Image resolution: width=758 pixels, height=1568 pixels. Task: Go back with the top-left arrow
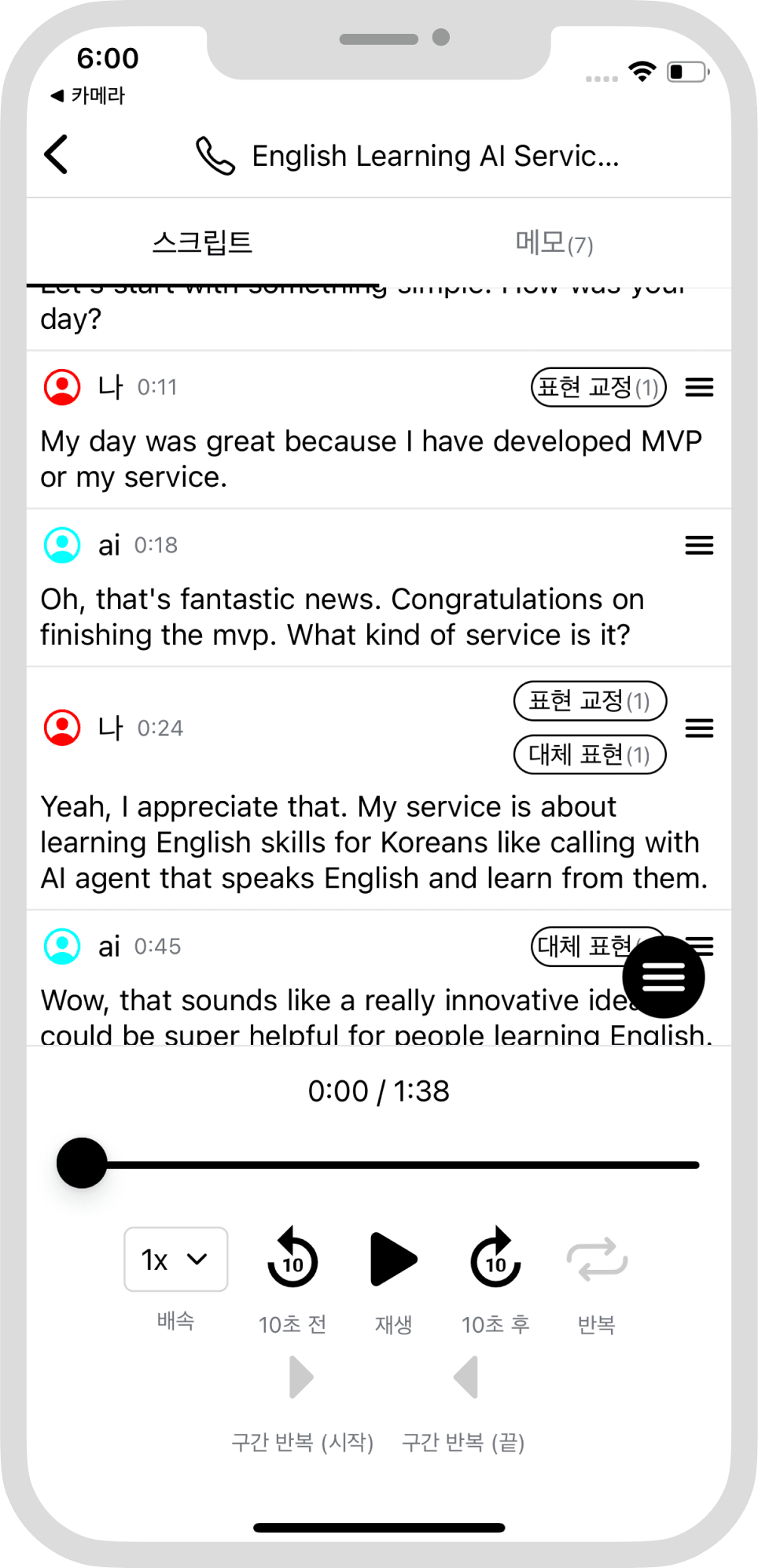57,154
